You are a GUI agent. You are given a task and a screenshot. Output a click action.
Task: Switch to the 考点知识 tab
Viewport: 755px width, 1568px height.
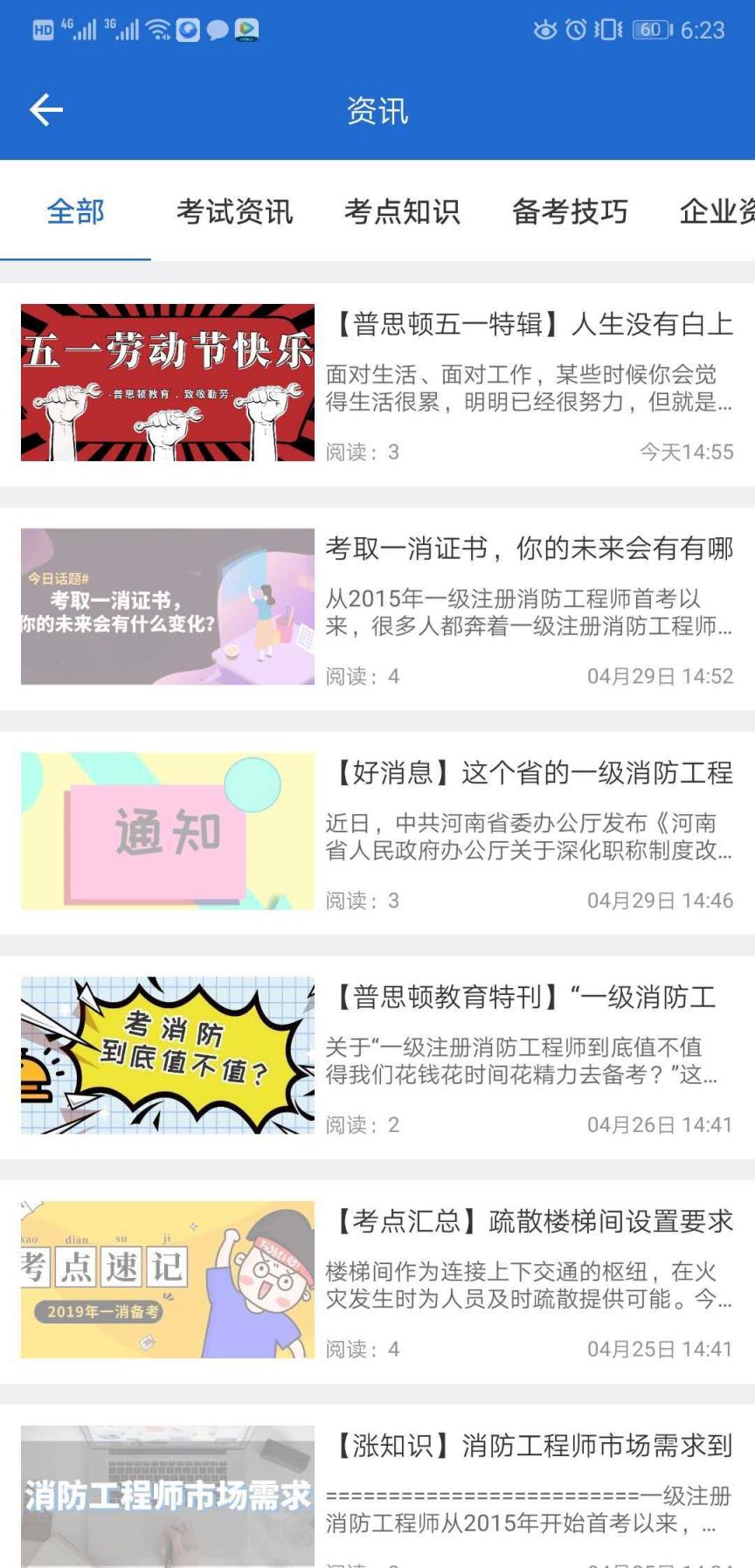[402, 212]
